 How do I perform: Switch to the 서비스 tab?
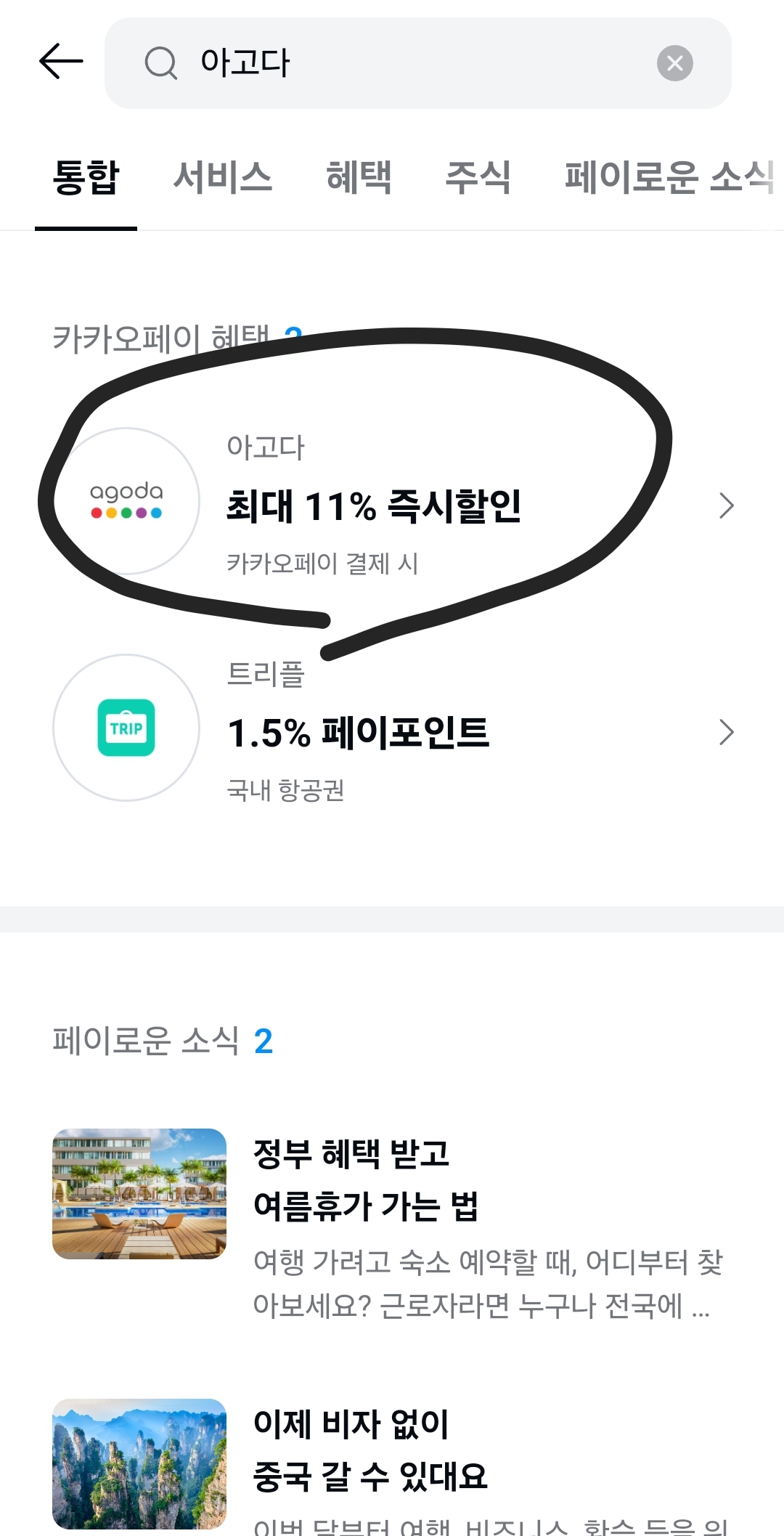click(x=222, y=178)
